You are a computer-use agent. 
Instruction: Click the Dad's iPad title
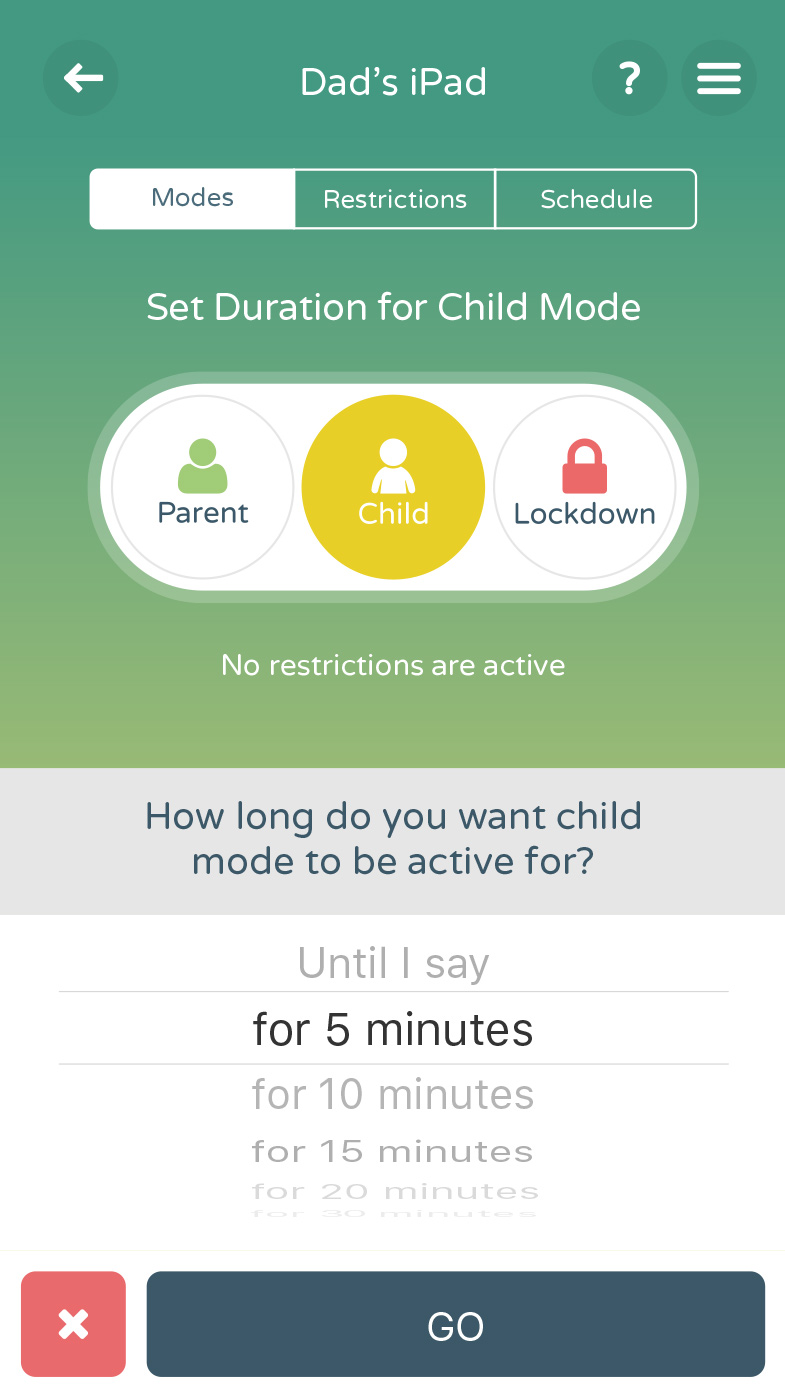[x=393, y=82]
